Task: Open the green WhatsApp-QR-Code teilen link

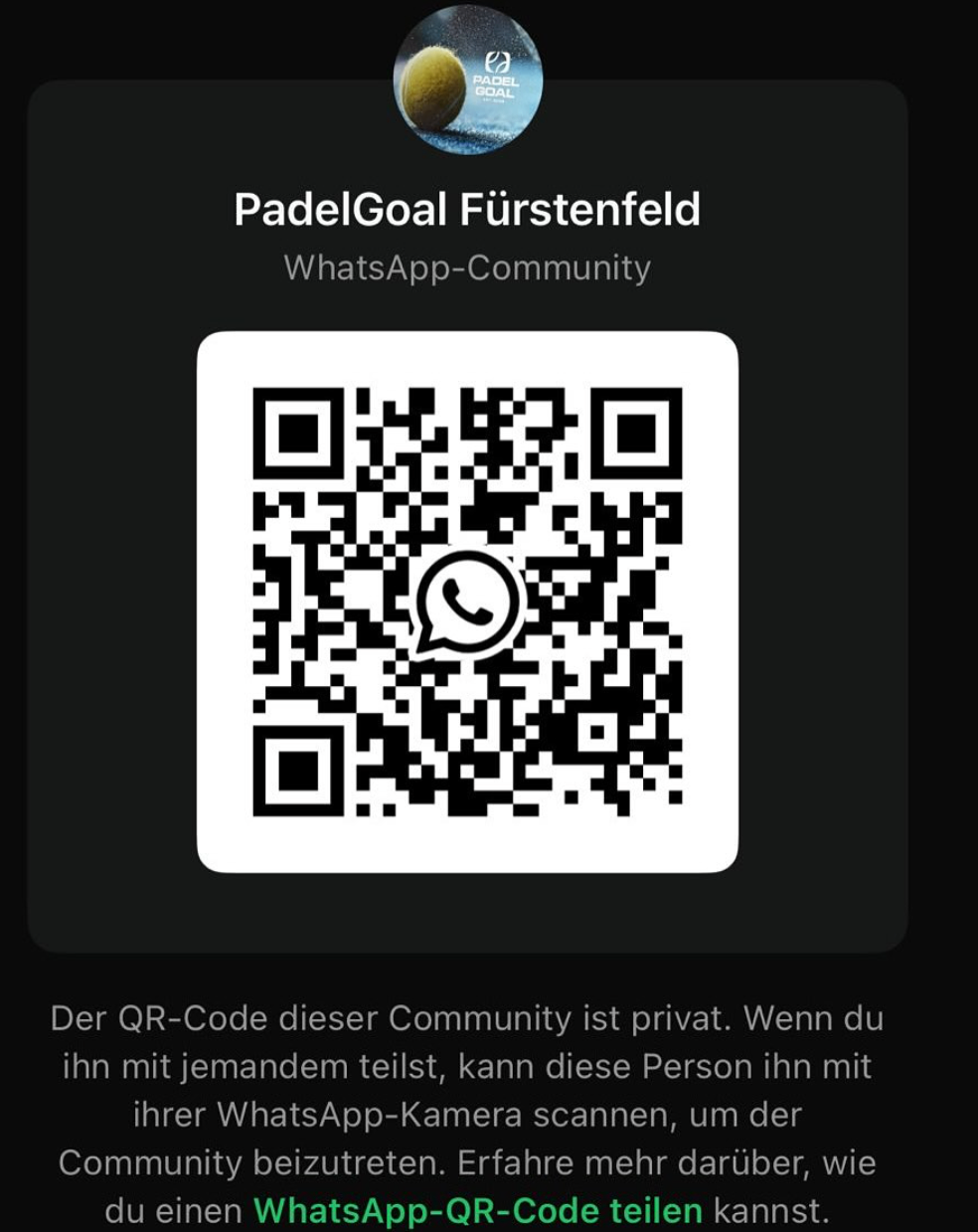Action: 477,1210
